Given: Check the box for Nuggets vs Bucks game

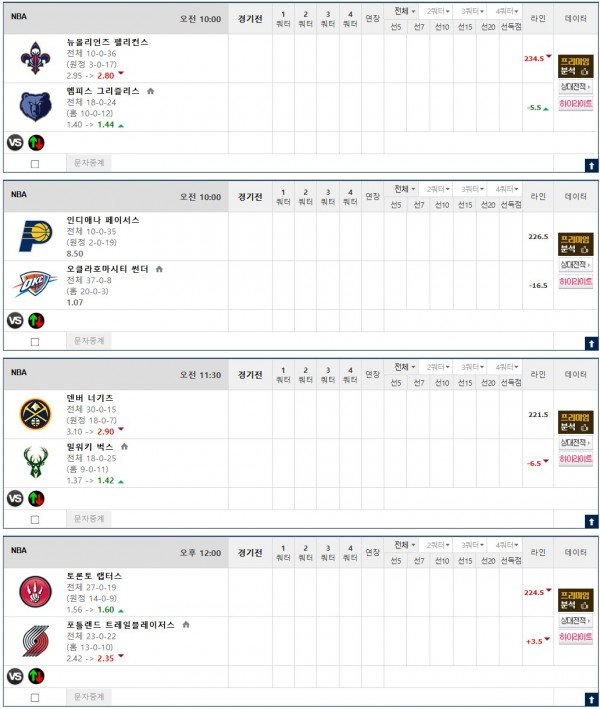Looking at the screenshot, I should 35,519.
